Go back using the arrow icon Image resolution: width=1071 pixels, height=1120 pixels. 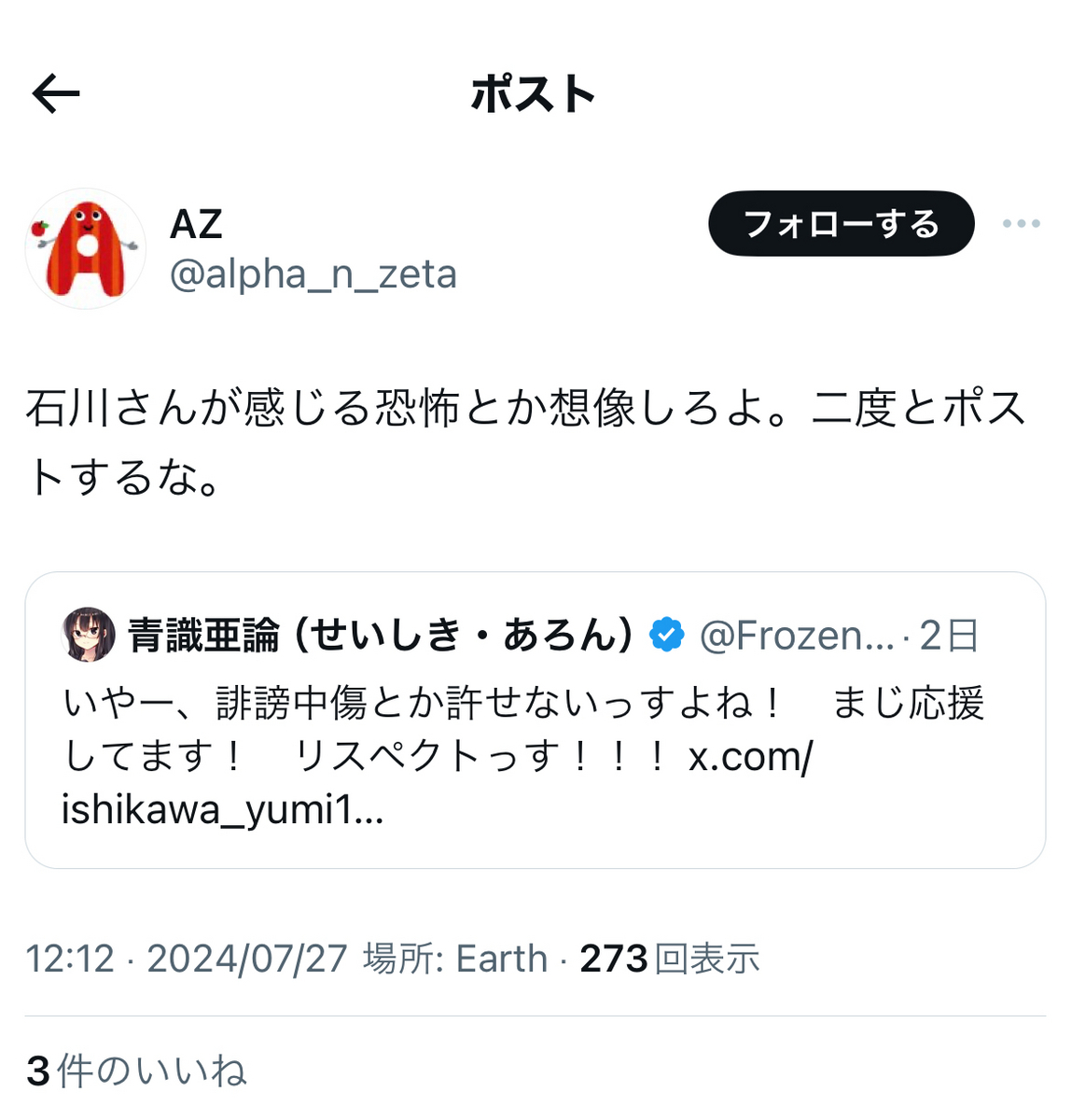56,94
